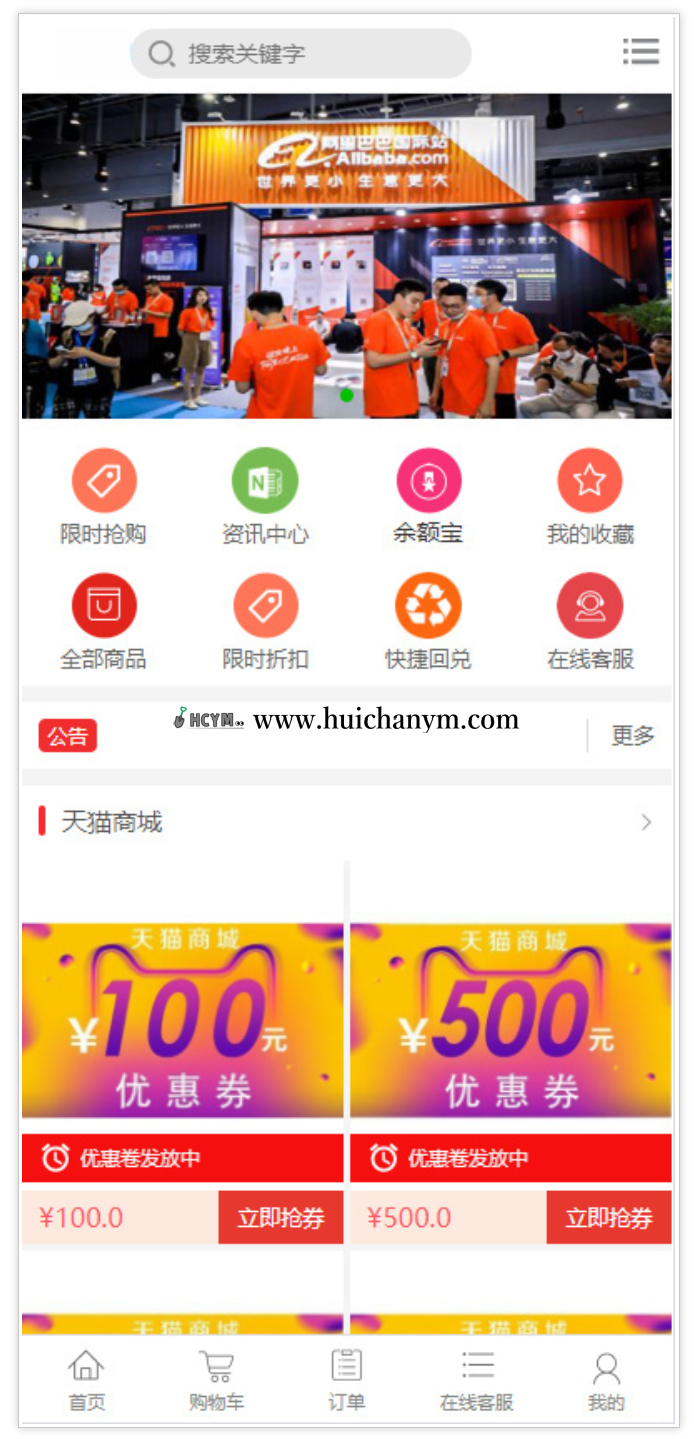Tap the 搜索关键字 search field
Screen dimensions: 694x1439
tap(300, 54)
